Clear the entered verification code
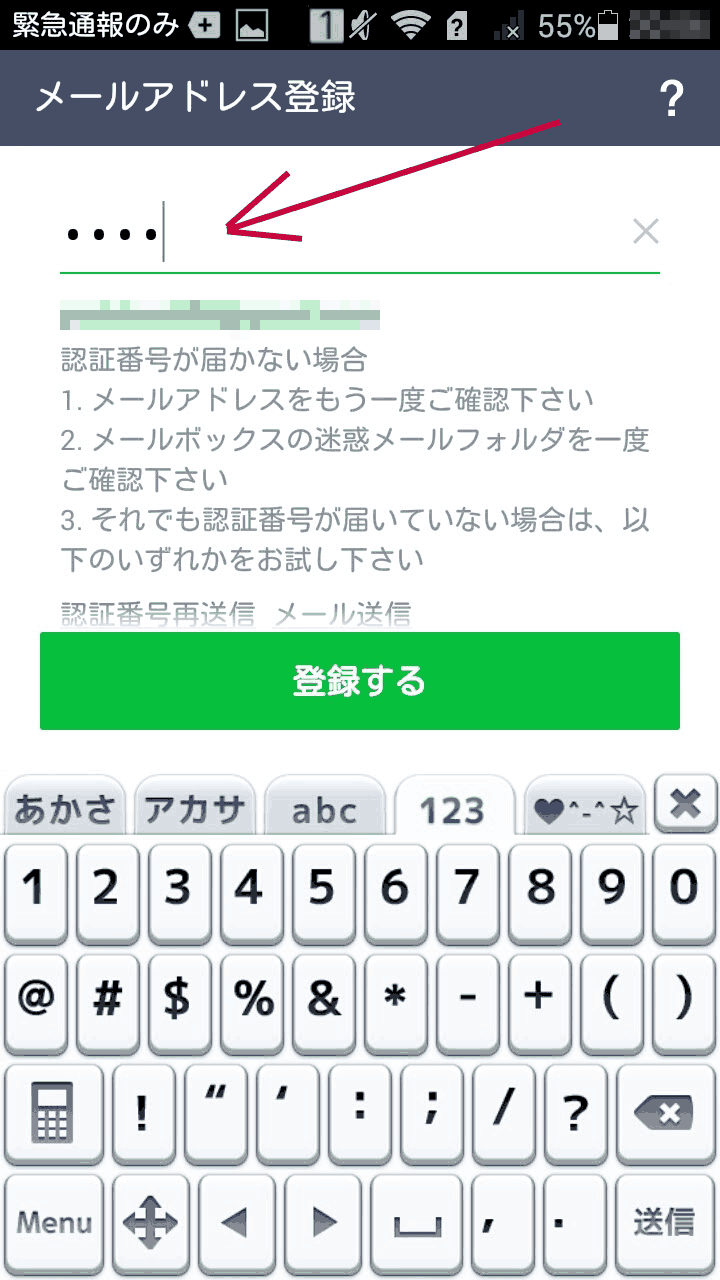Image resolution: width=720 pixels, height=1280 pixels. click(646, 233)
